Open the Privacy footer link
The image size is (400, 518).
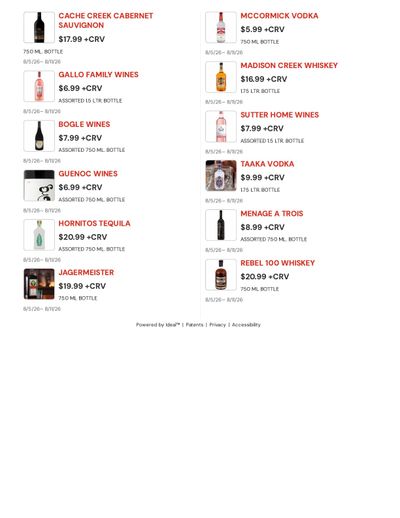(x=218, y=325)
